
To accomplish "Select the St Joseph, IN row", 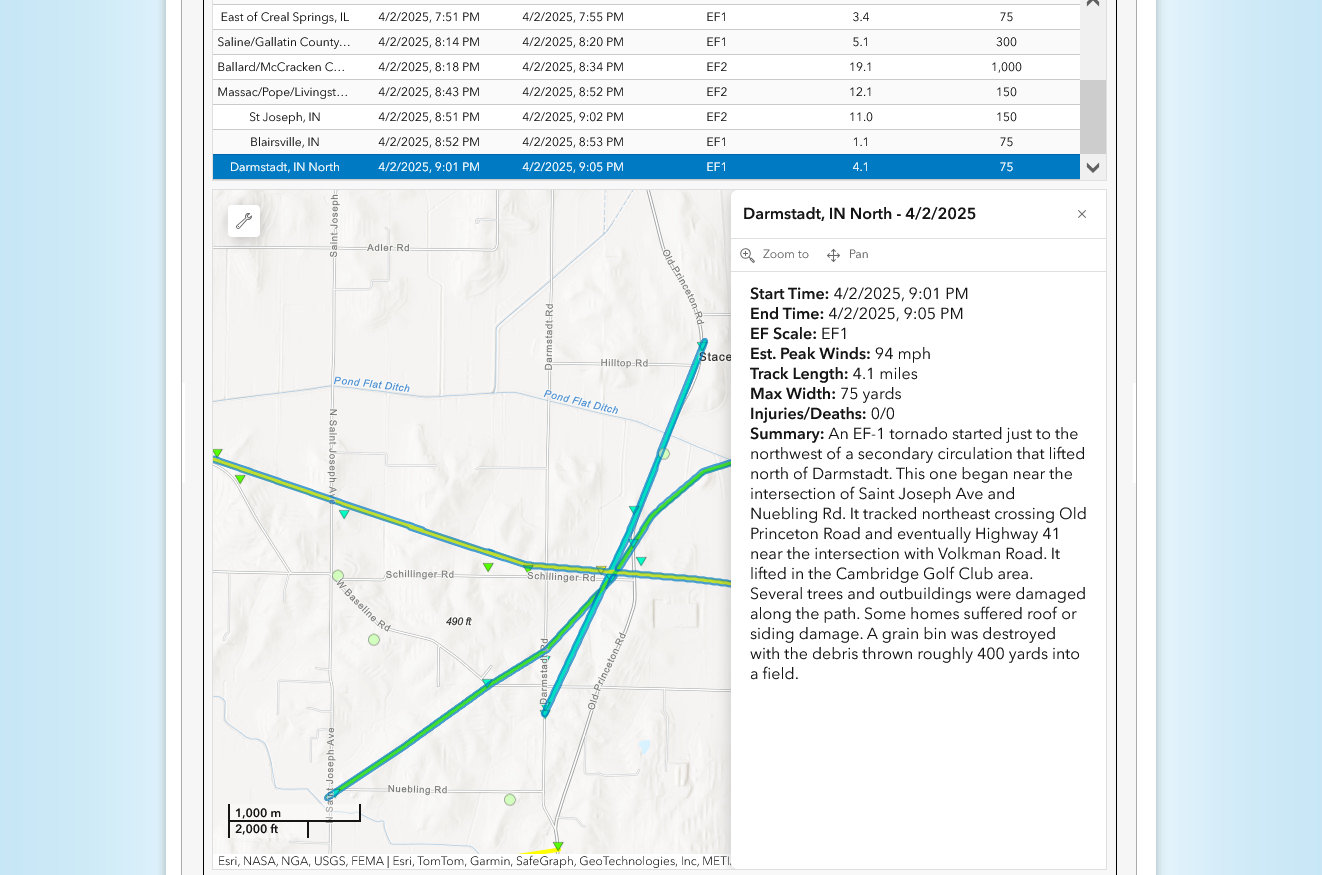I will [285, 117].
